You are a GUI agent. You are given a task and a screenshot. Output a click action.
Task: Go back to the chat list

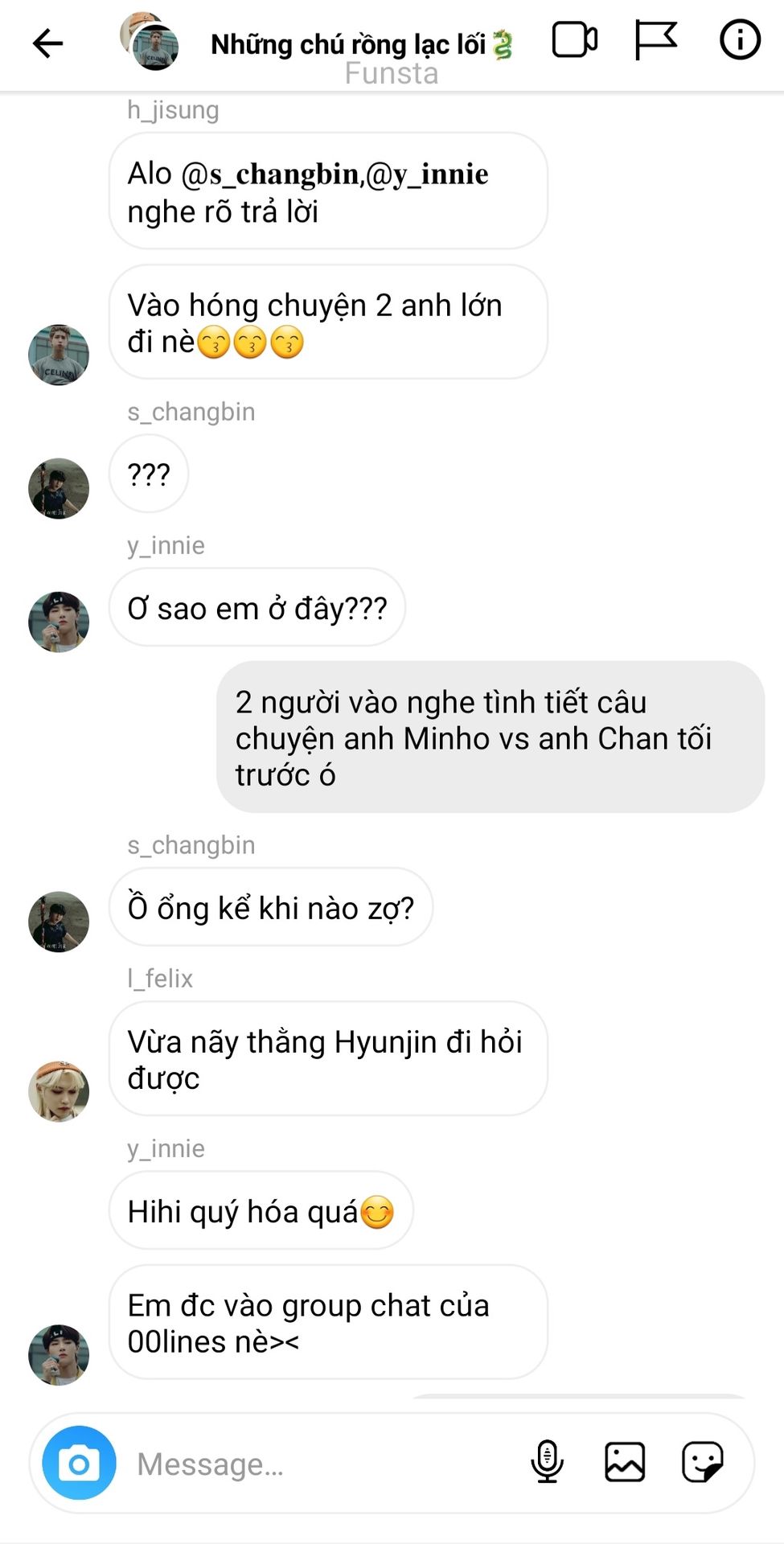[47, 43]
